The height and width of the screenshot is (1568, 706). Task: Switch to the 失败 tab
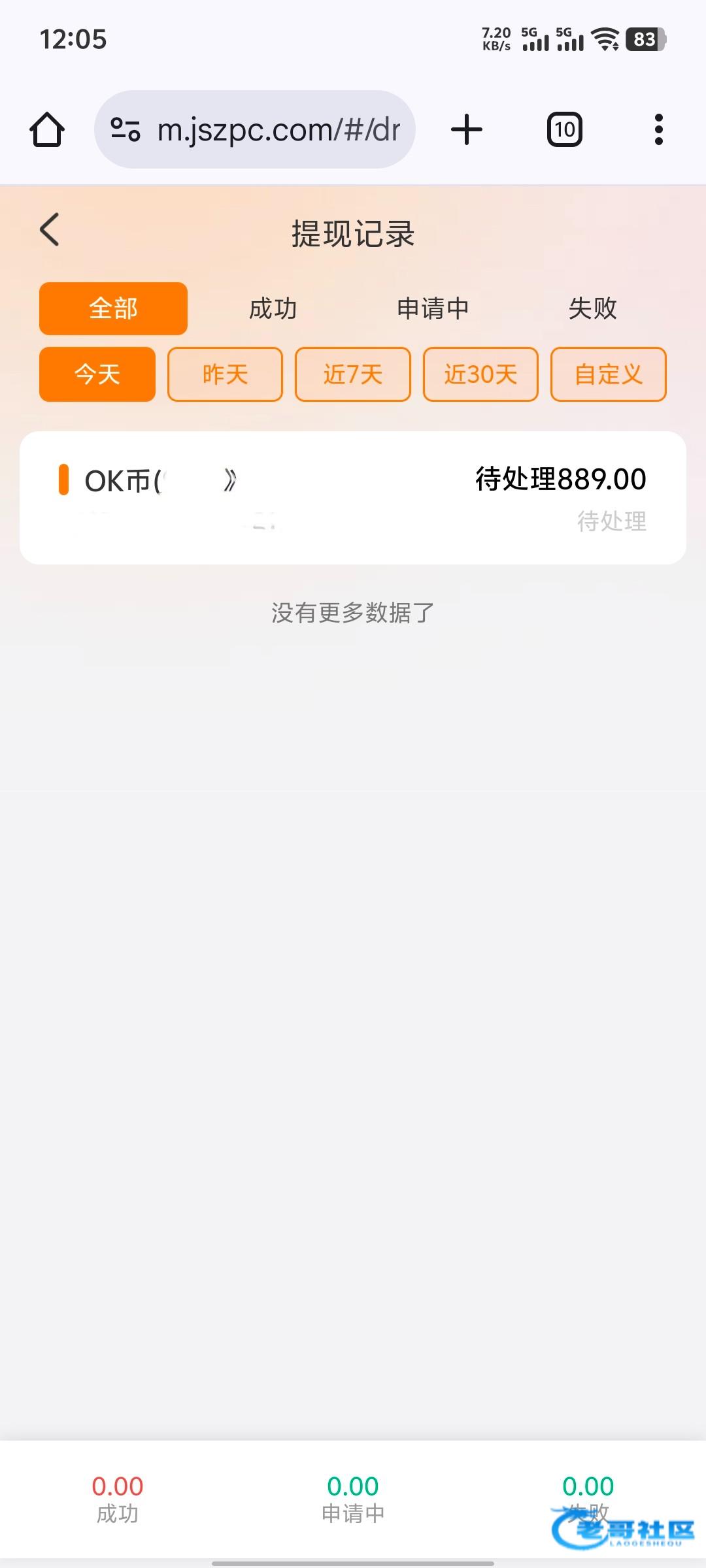(x=592, y=308)
